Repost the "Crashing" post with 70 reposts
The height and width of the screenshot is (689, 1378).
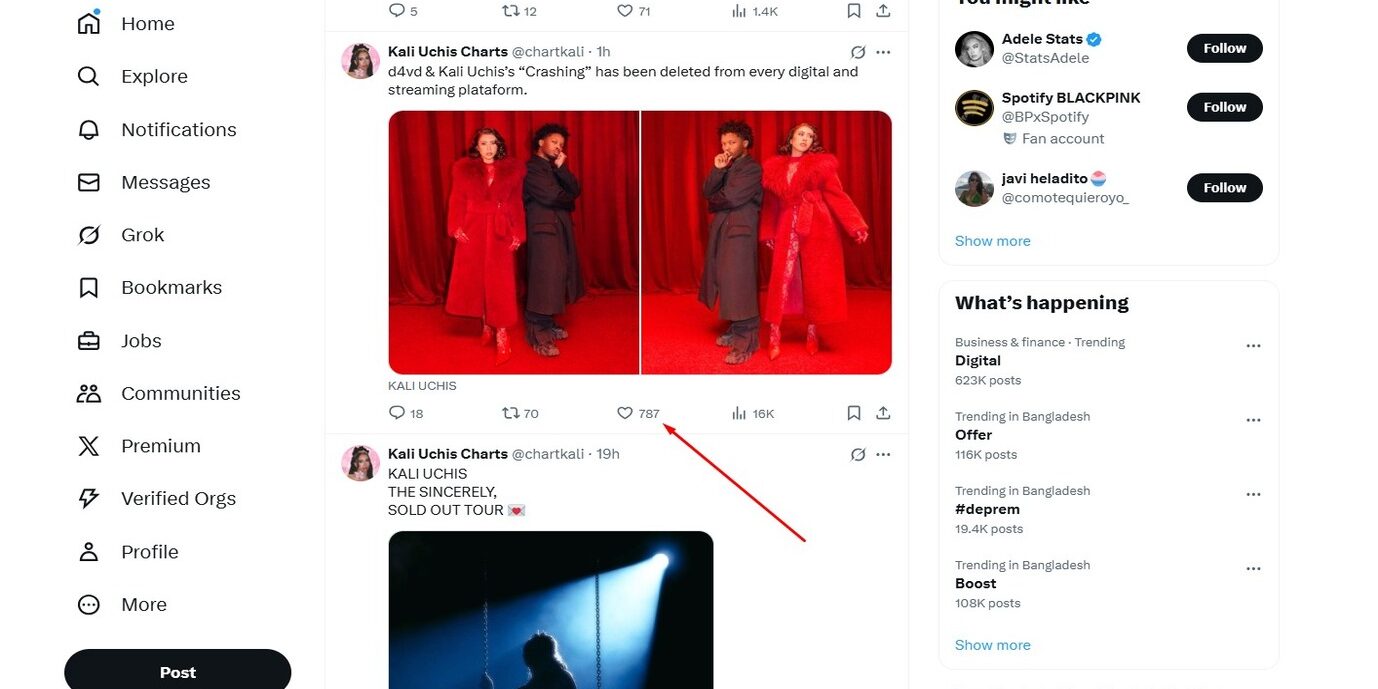[x=511, y=413]
